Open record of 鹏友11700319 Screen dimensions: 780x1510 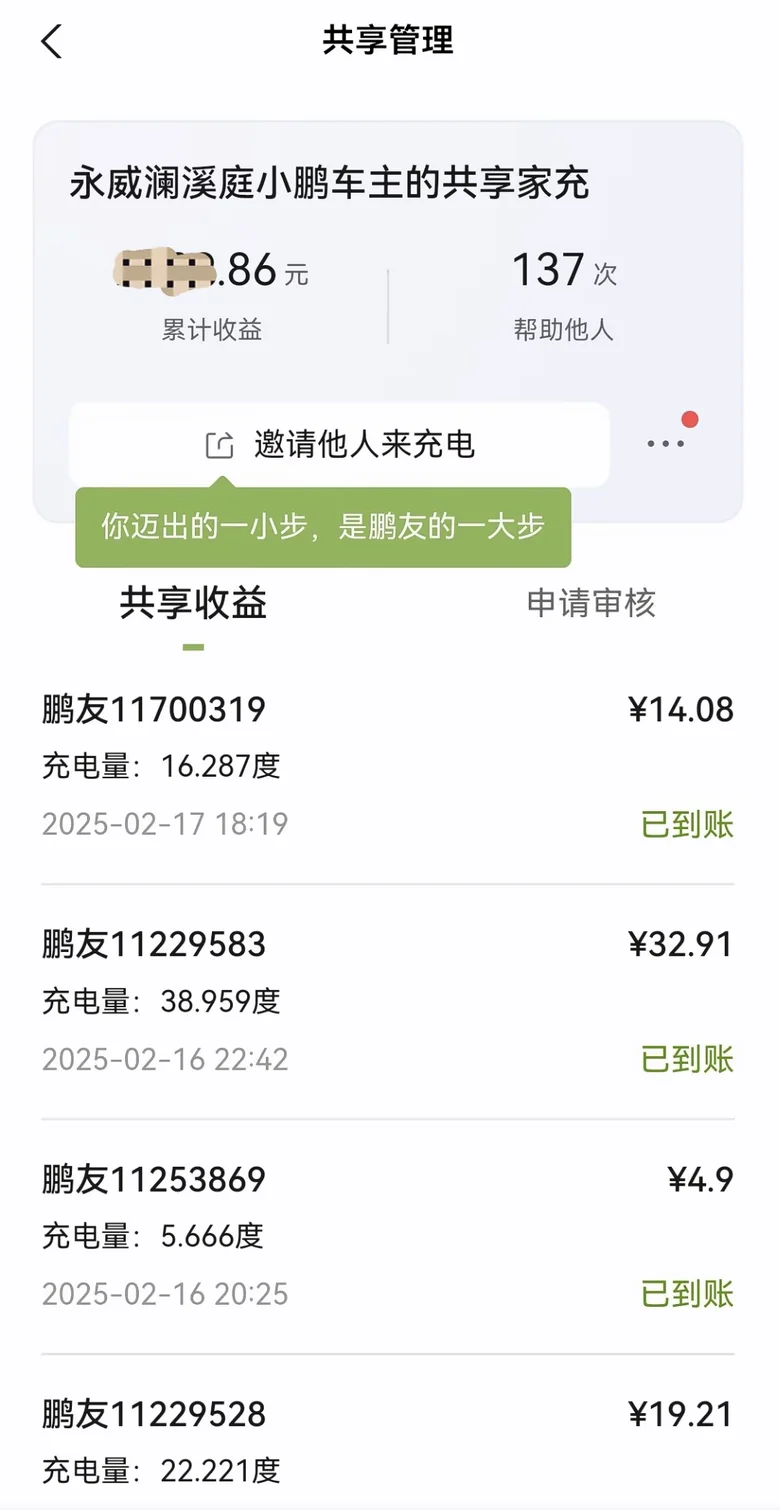(x=388, y=767)
